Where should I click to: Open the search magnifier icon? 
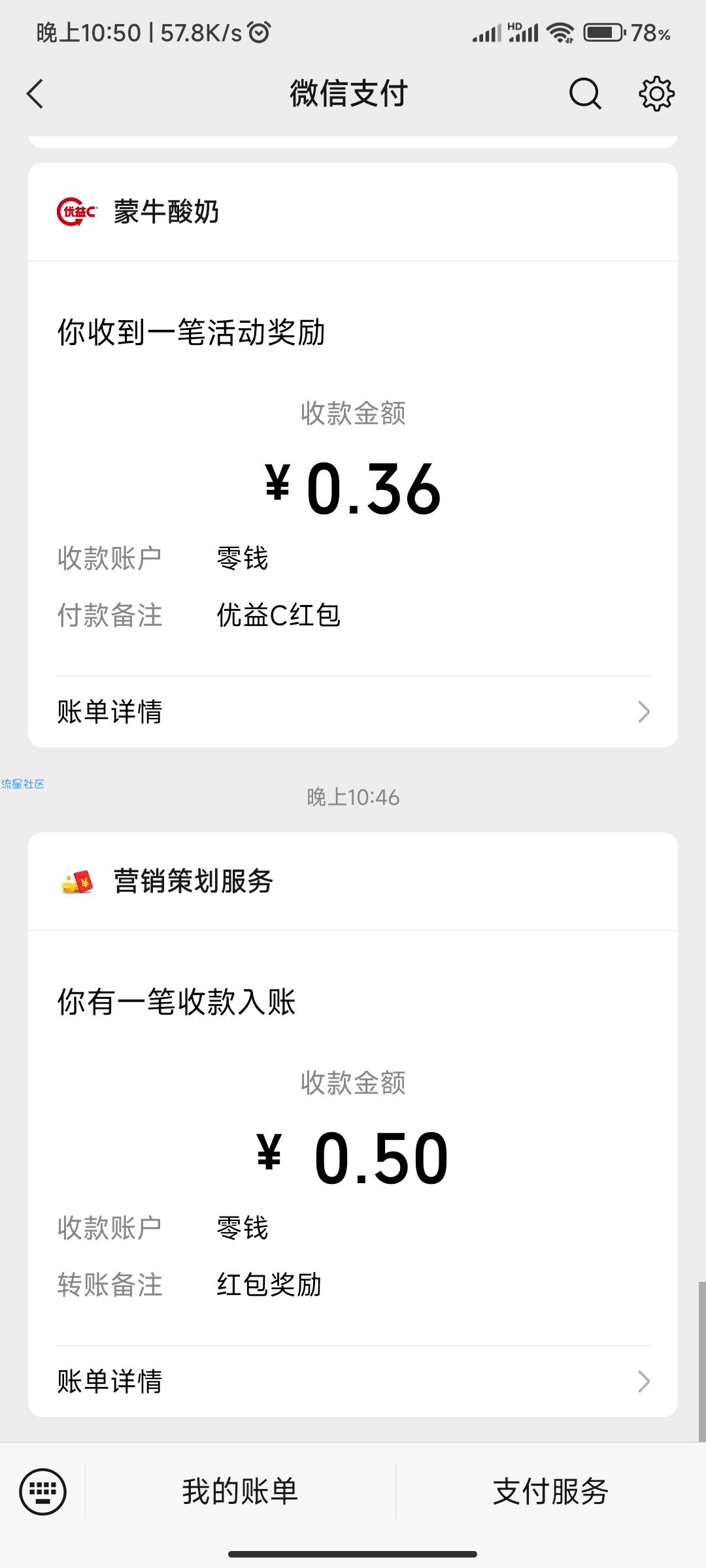(584, 93)
